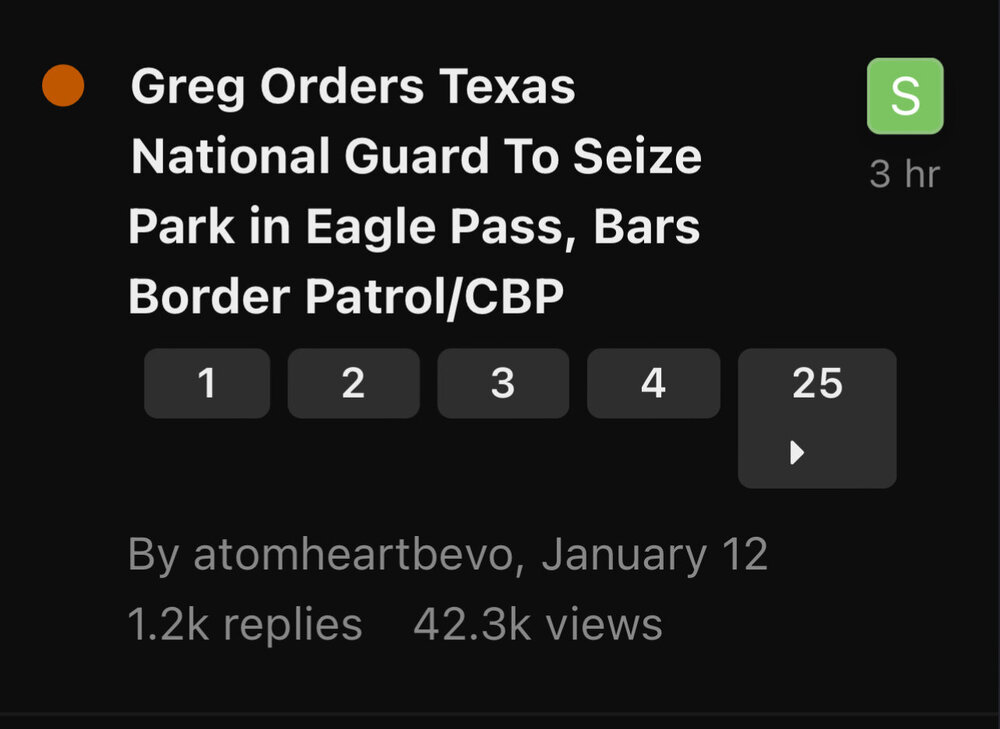Jump to last page 25
Image resolution: width=1000 pixels, height=729 pixels.
click(816, 417)
